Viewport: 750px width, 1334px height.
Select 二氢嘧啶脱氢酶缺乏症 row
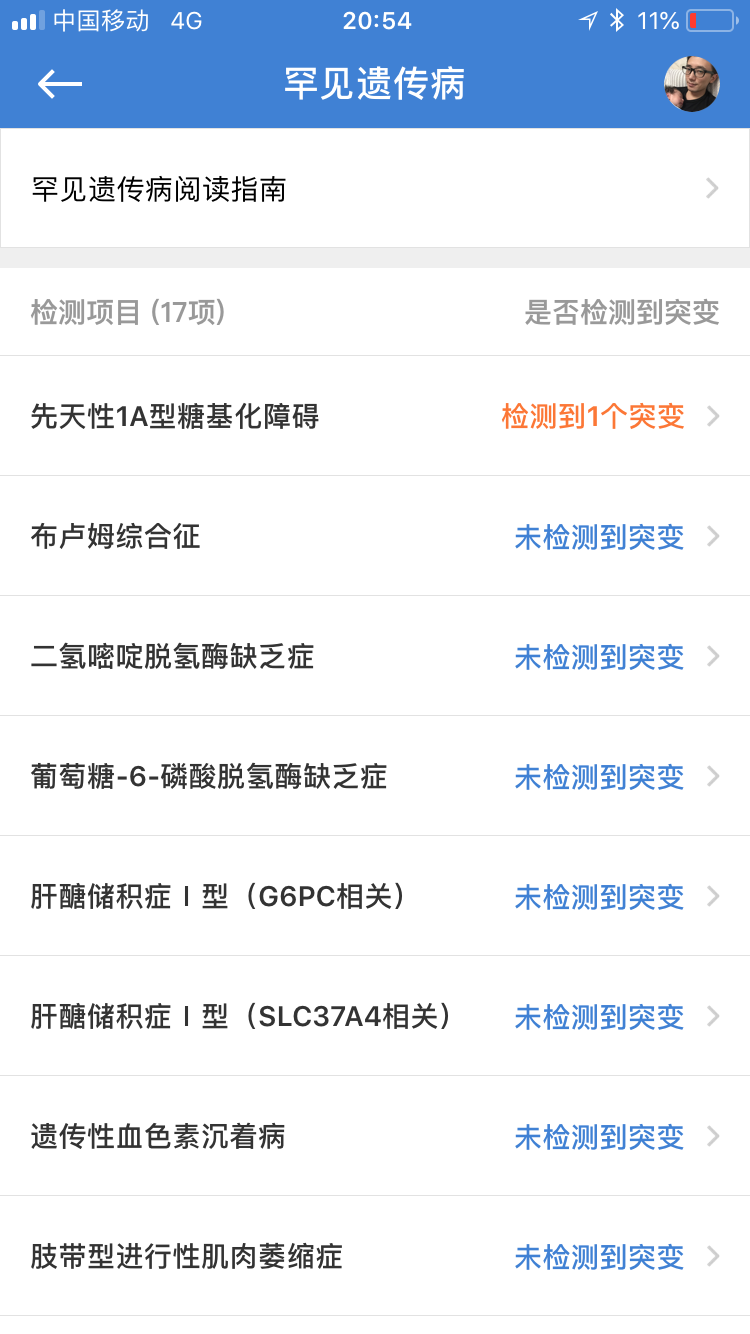coord(374,656)
